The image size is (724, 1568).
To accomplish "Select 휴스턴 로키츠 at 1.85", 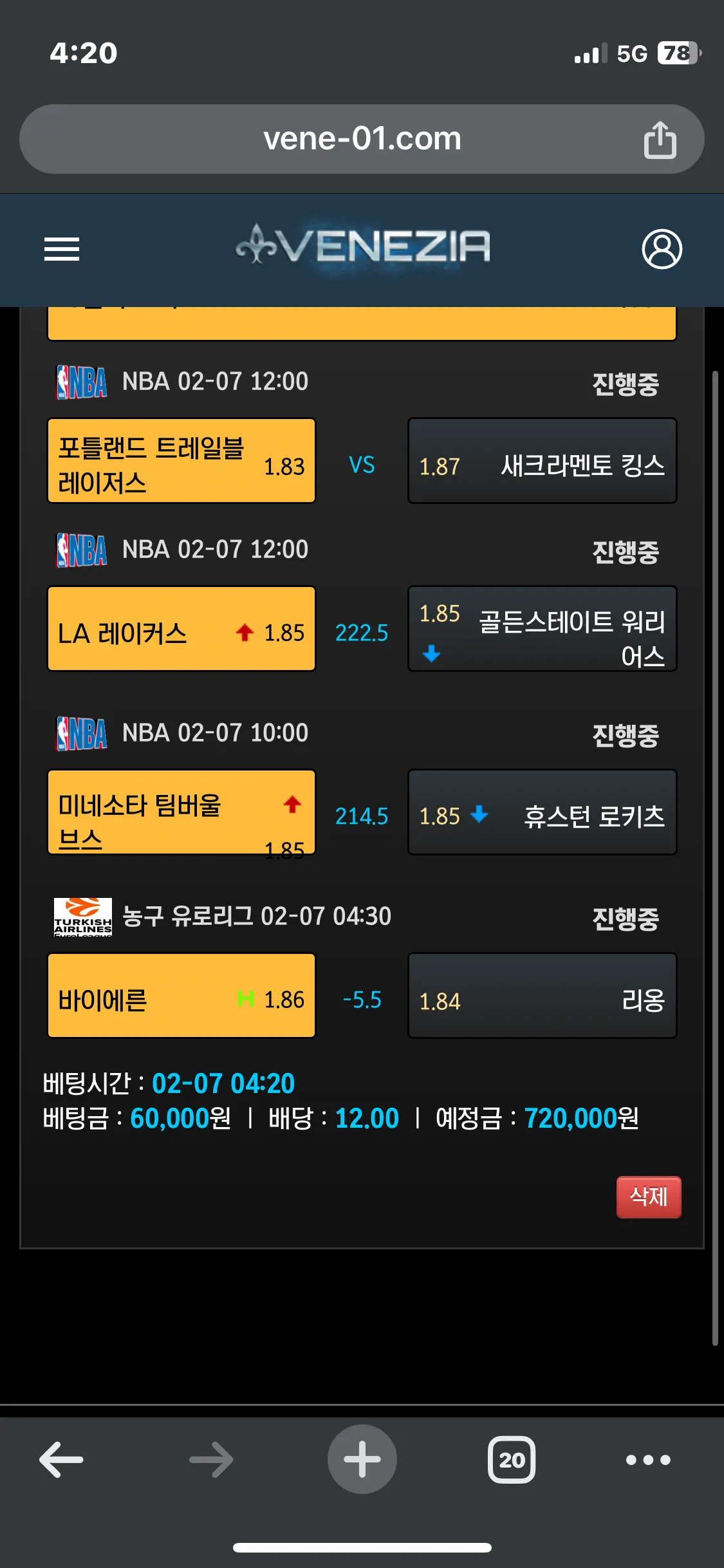I will (542, 812).
